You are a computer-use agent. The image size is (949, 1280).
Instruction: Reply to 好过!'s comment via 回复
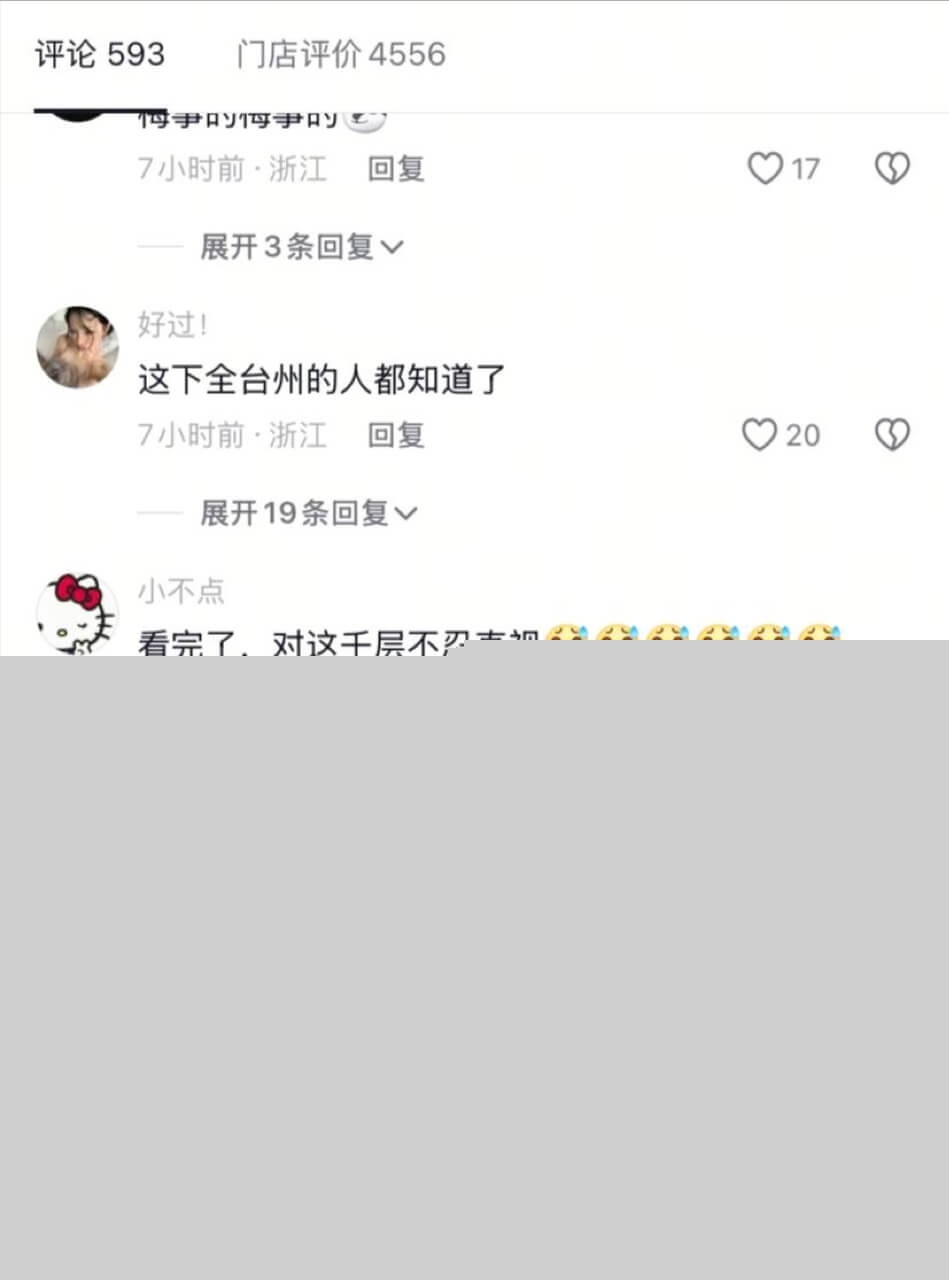tap(395, 434)
